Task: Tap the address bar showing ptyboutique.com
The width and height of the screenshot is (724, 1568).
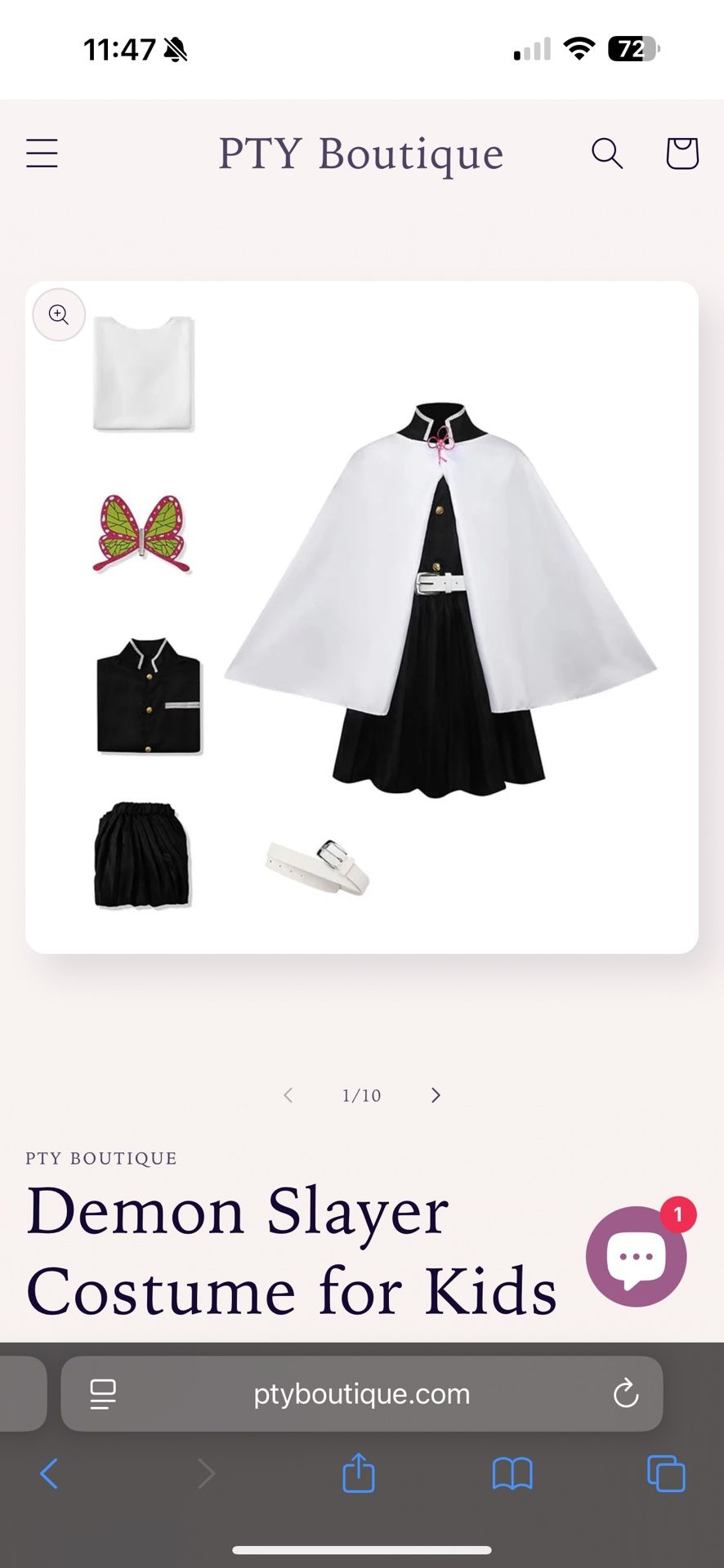Action: click(x=360, y=1394)
